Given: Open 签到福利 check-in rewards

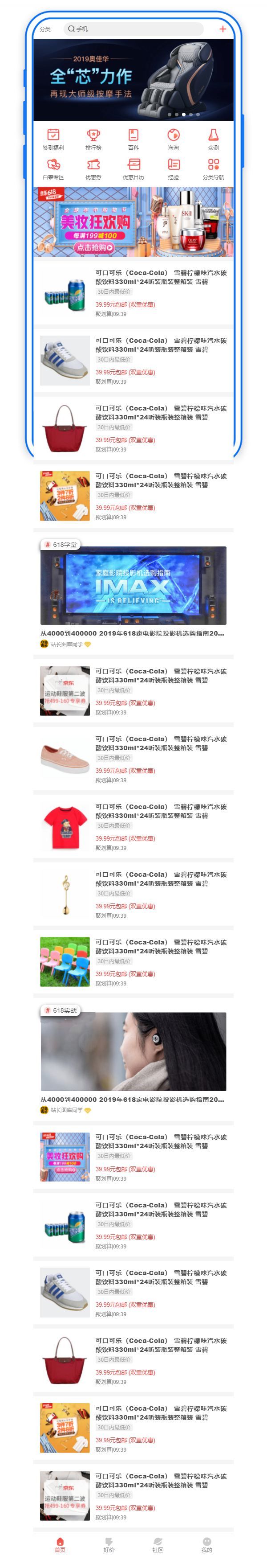Looking at the screenshot, I should pos(53,139).
